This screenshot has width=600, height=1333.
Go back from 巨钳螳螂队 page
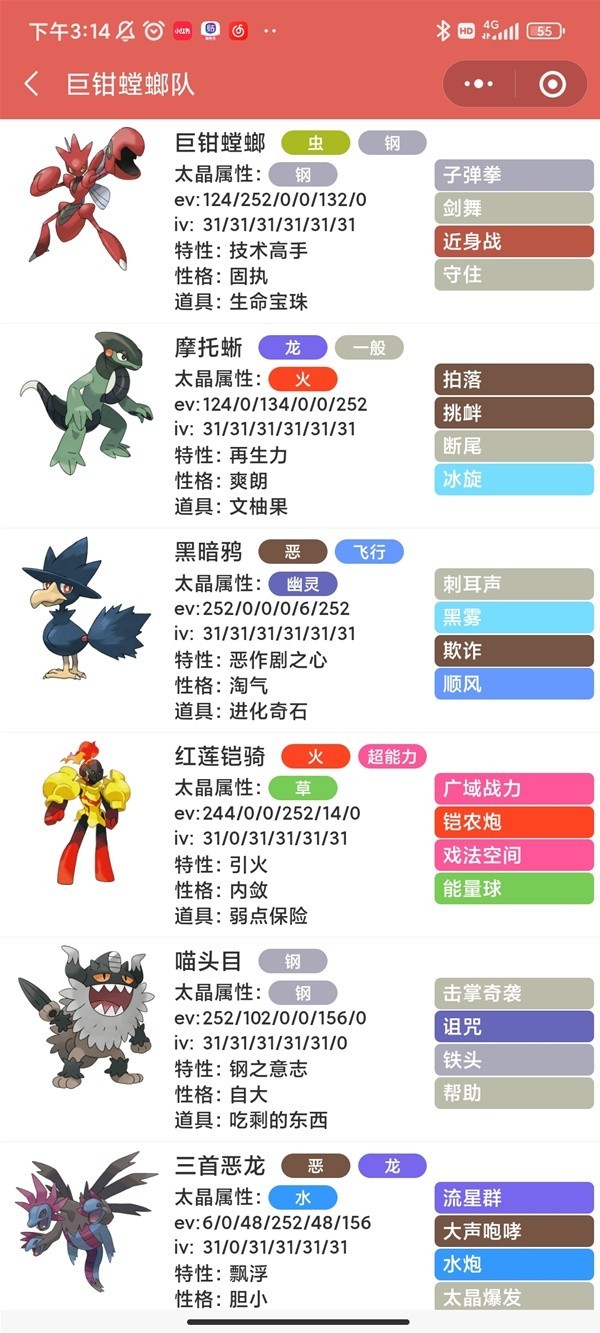pyautogui.click(x=32, y=84)
